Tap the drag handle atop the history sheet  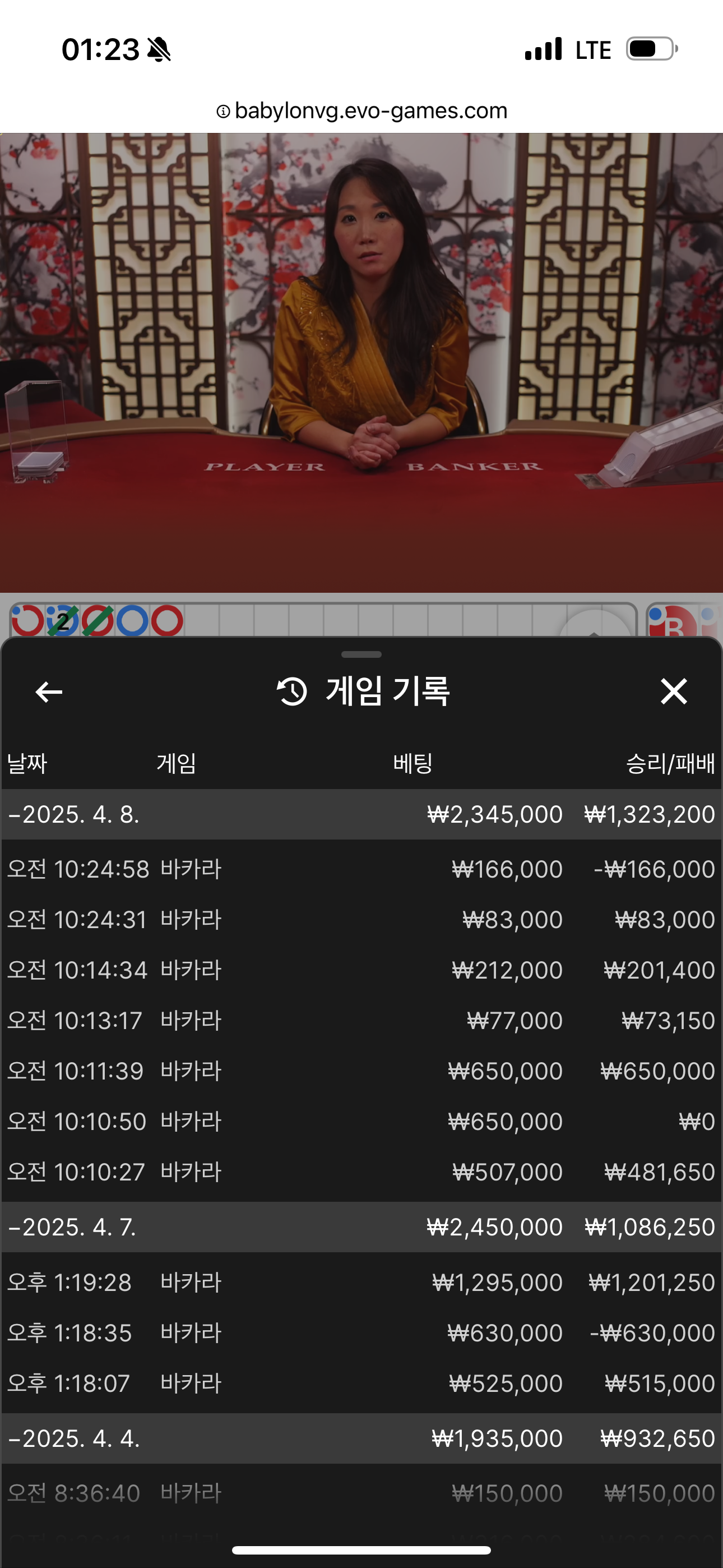[361, 654]
